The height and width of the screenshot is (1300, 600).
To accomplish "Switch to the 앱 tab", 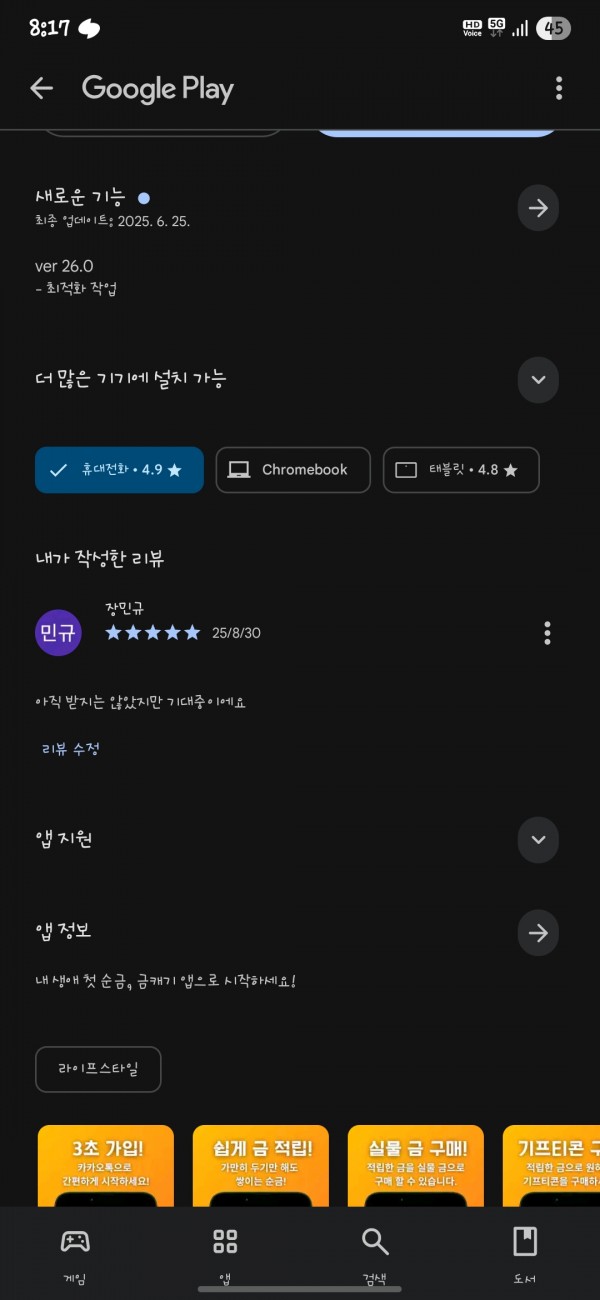I will click(x=225, y=1255).
